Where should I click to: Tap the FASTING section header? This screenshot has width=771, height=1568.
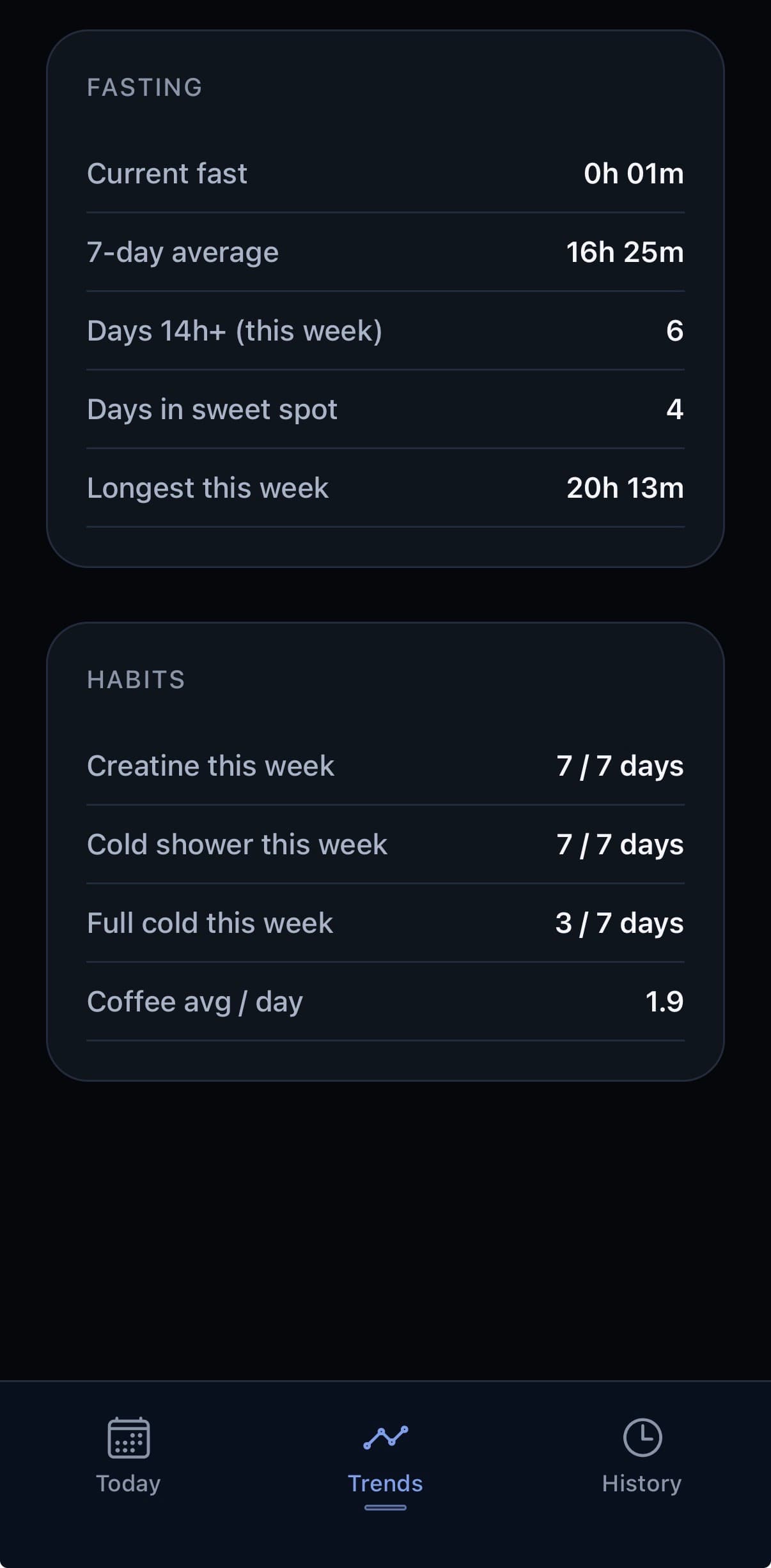coord(144,88)
